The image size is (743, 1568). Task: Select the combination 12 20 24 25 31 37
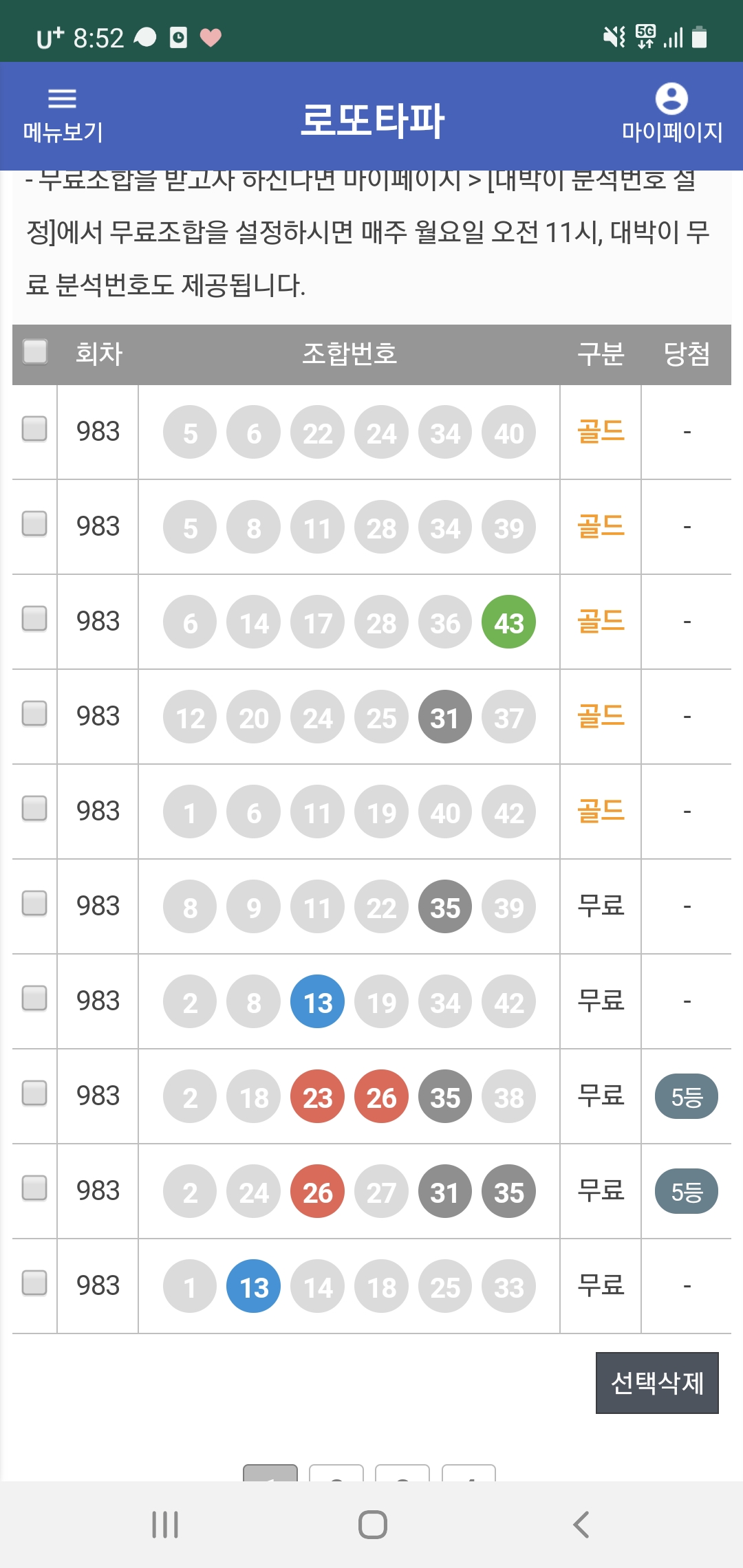[34, 713]
